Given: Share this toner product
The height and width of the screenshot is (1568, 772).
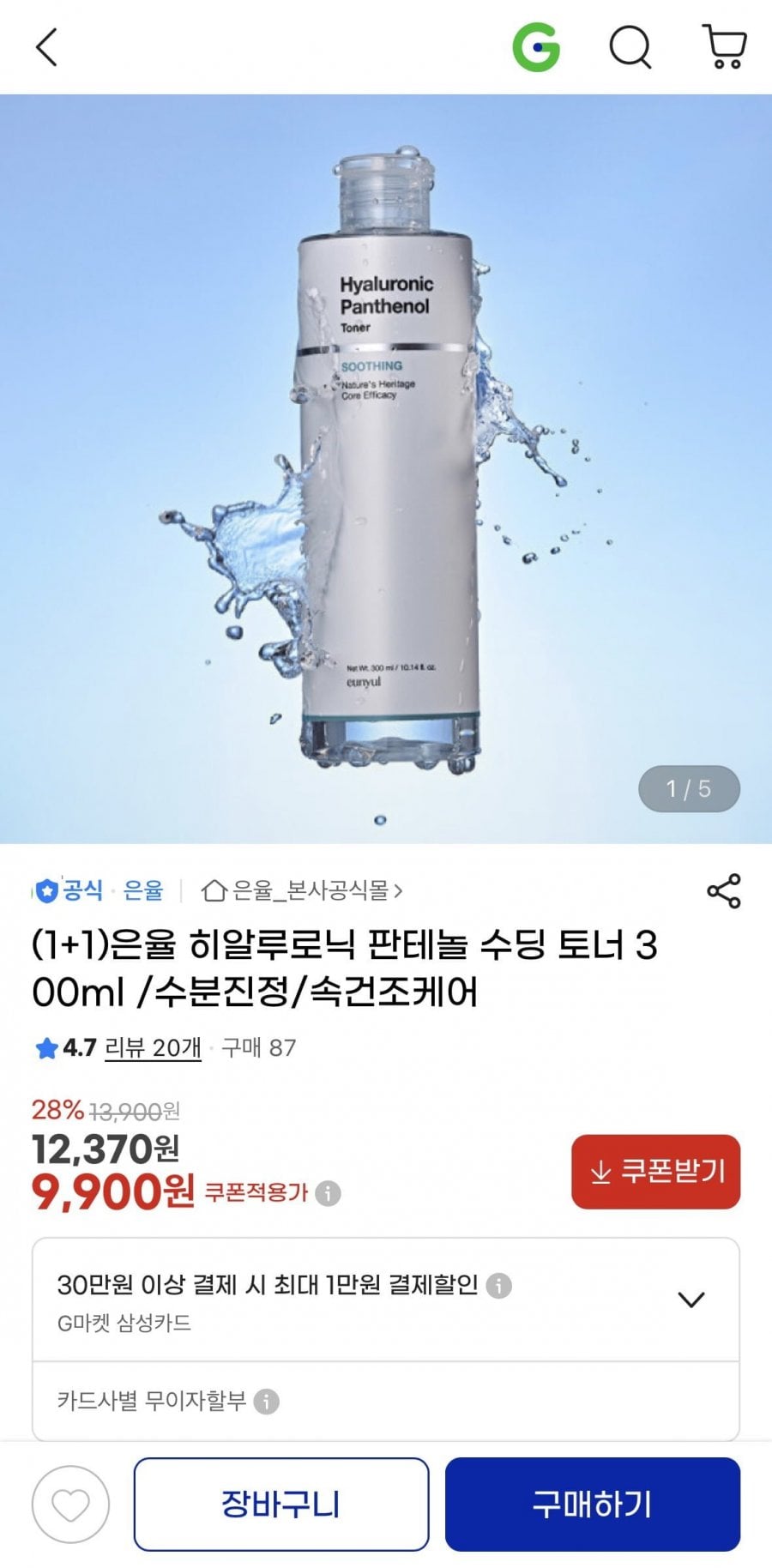Looking at the screenshot, I should pos(723,891).
